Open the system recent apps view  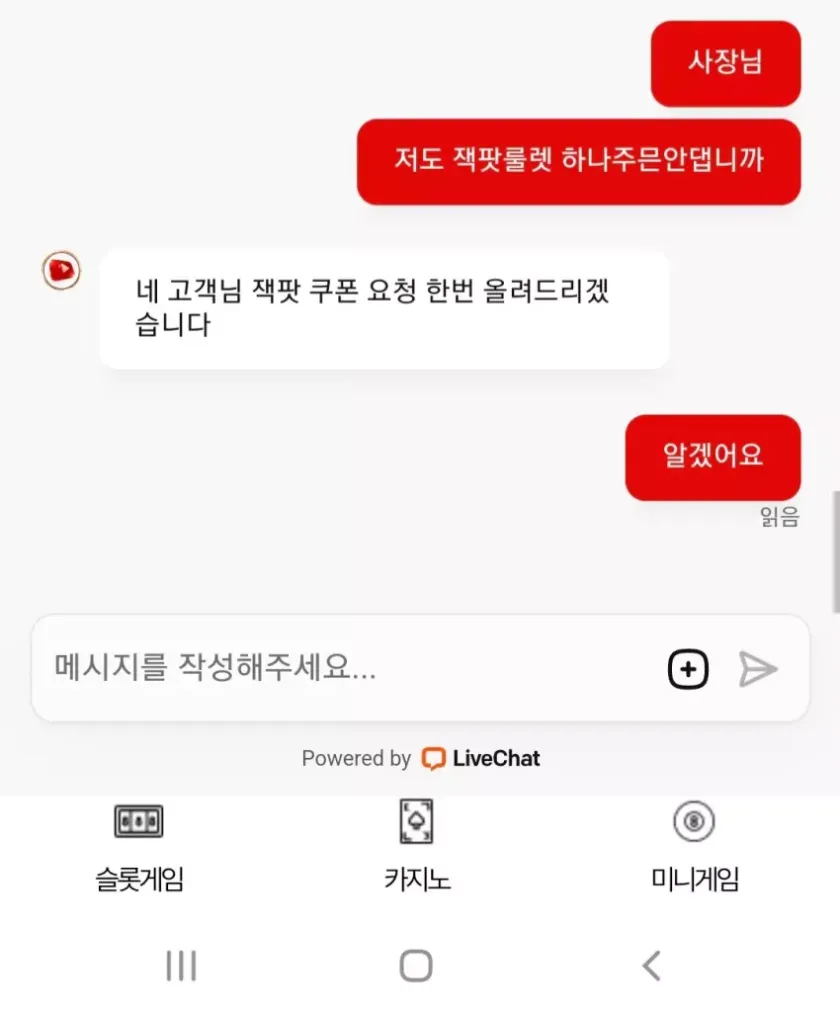(181, 966)
